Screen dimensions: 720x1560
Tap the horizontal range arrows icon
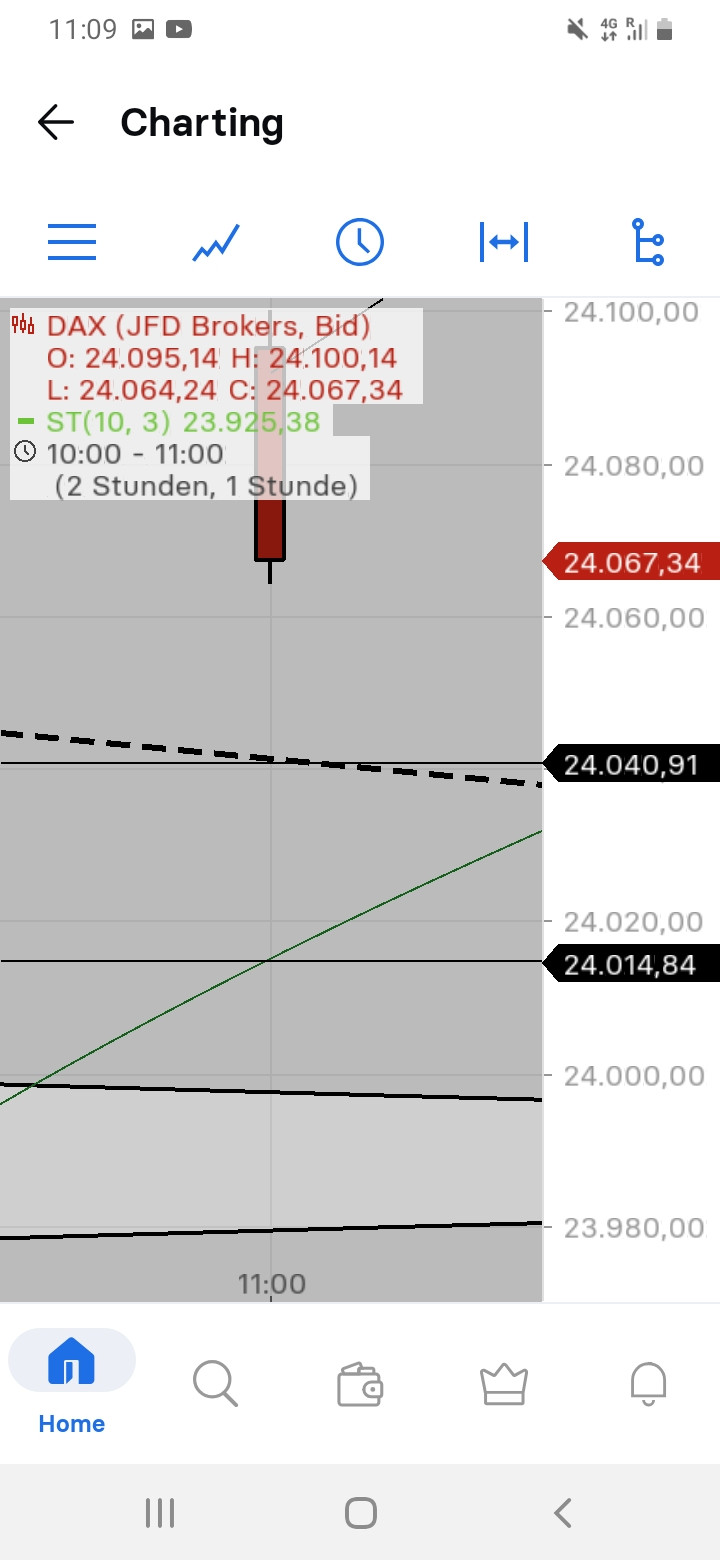point(504,242)
